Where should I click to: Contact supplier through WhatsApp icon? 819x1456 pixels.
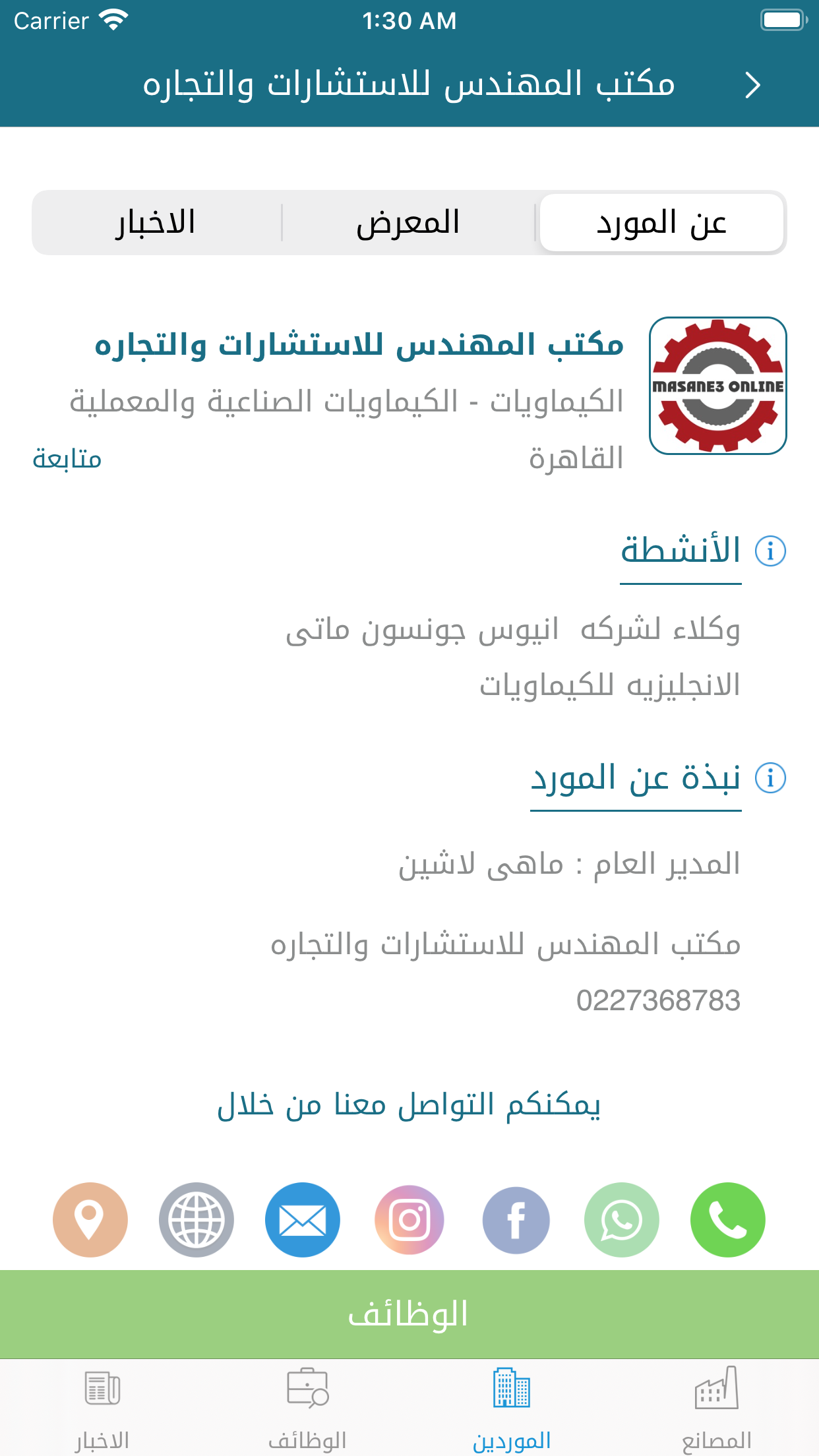[621, 1219]
